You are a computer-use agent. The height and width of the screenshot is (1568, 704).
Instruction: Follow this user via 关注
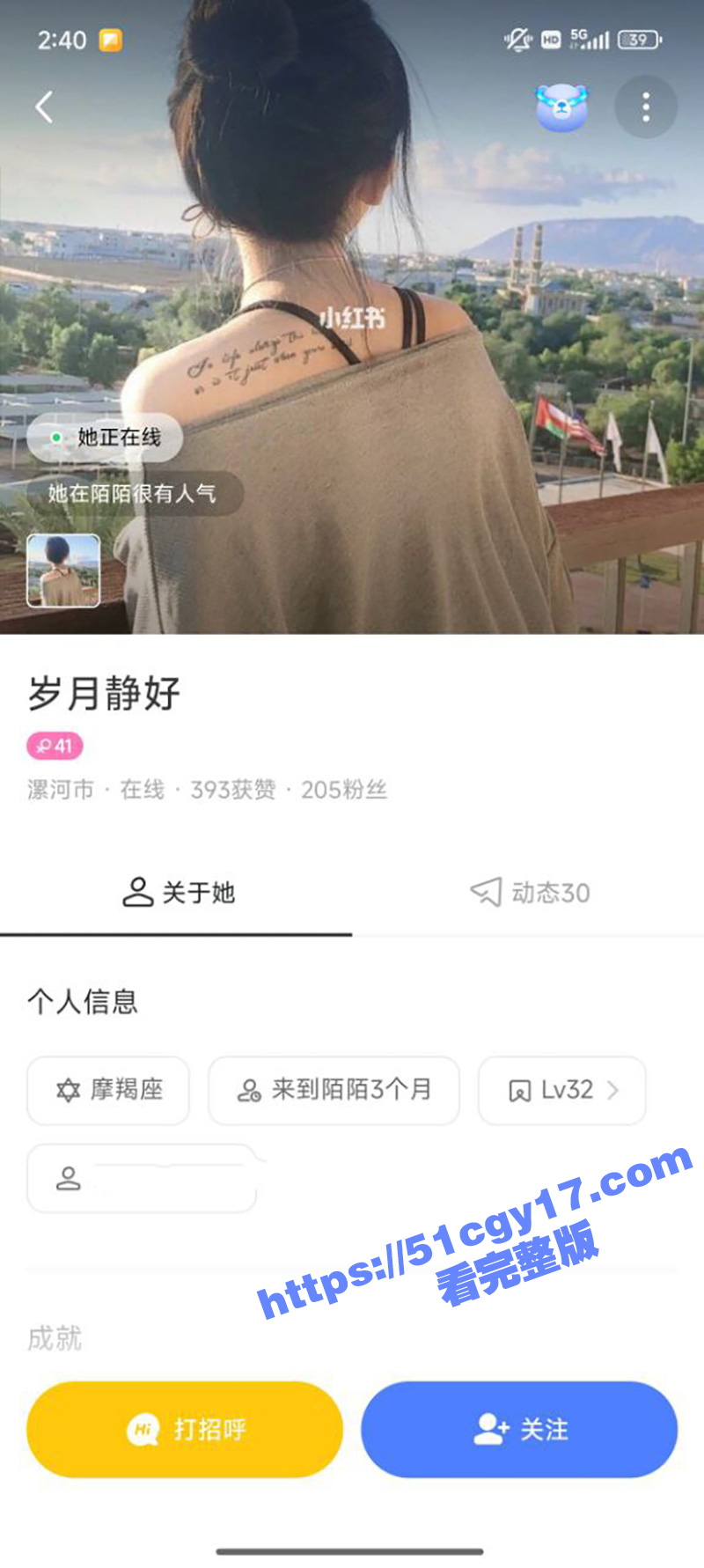[x=519, y=1428]
